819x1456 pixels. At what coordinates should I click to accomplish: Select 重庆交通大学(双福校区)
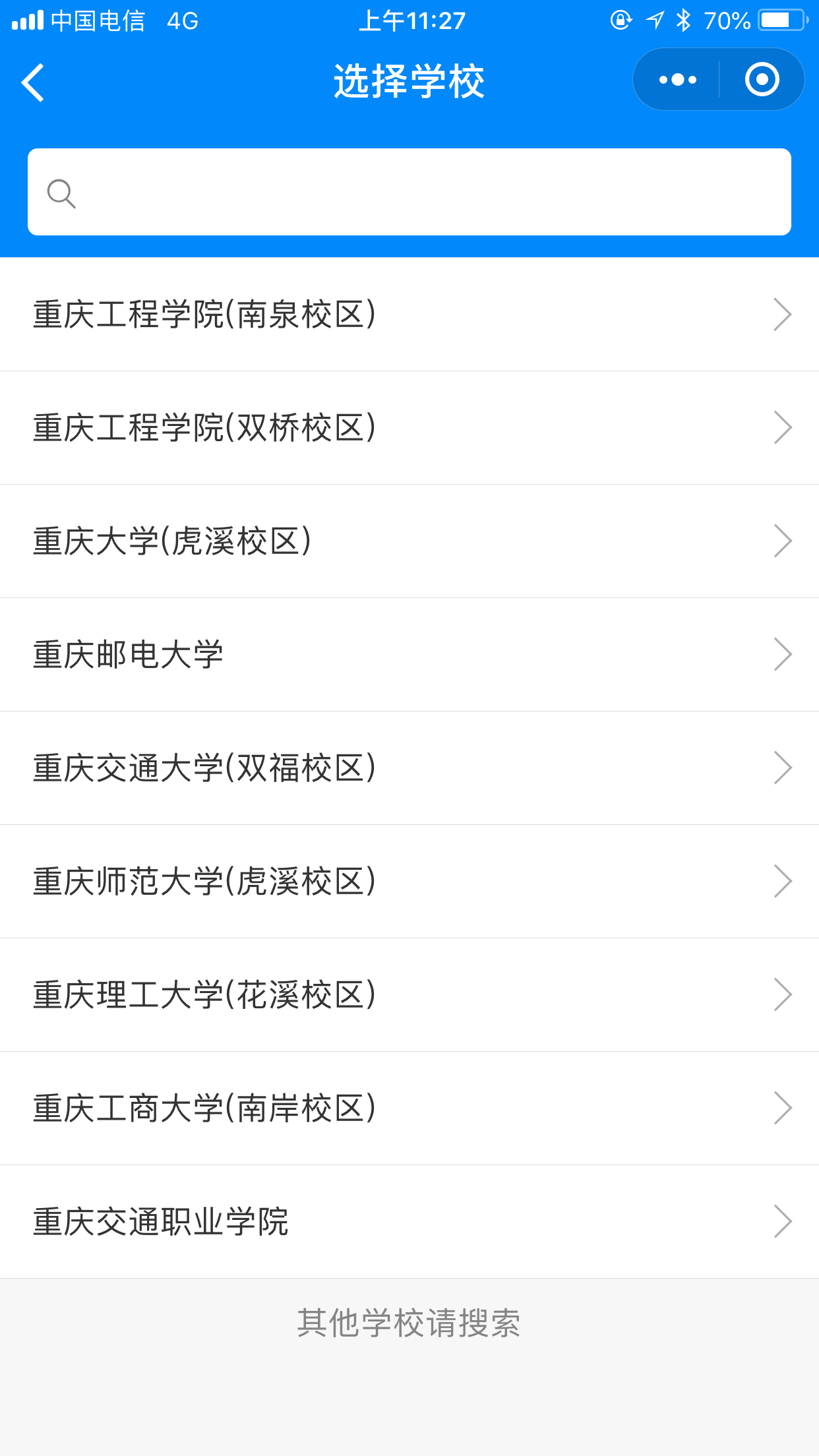point(409,768)
